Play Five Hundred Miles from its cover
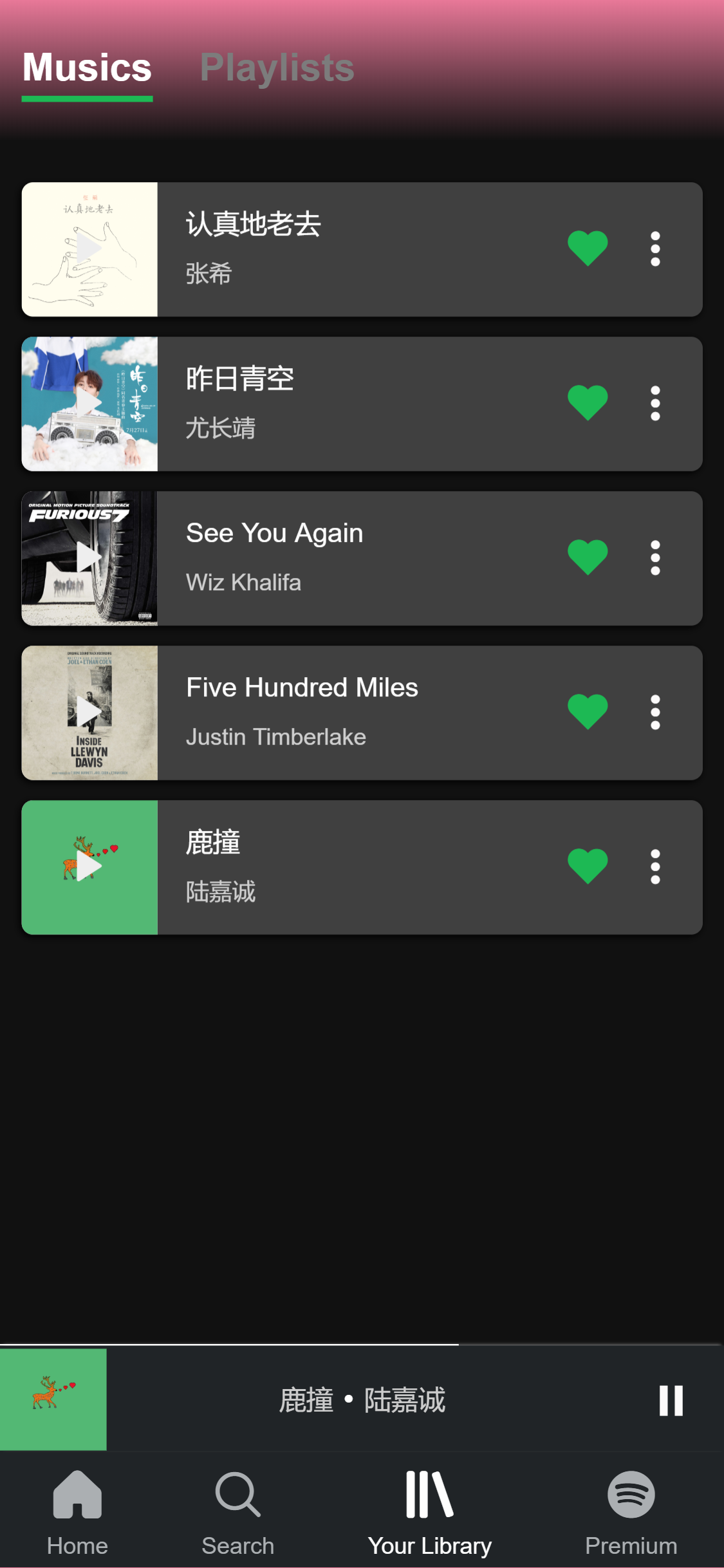 tap(89, 713)
